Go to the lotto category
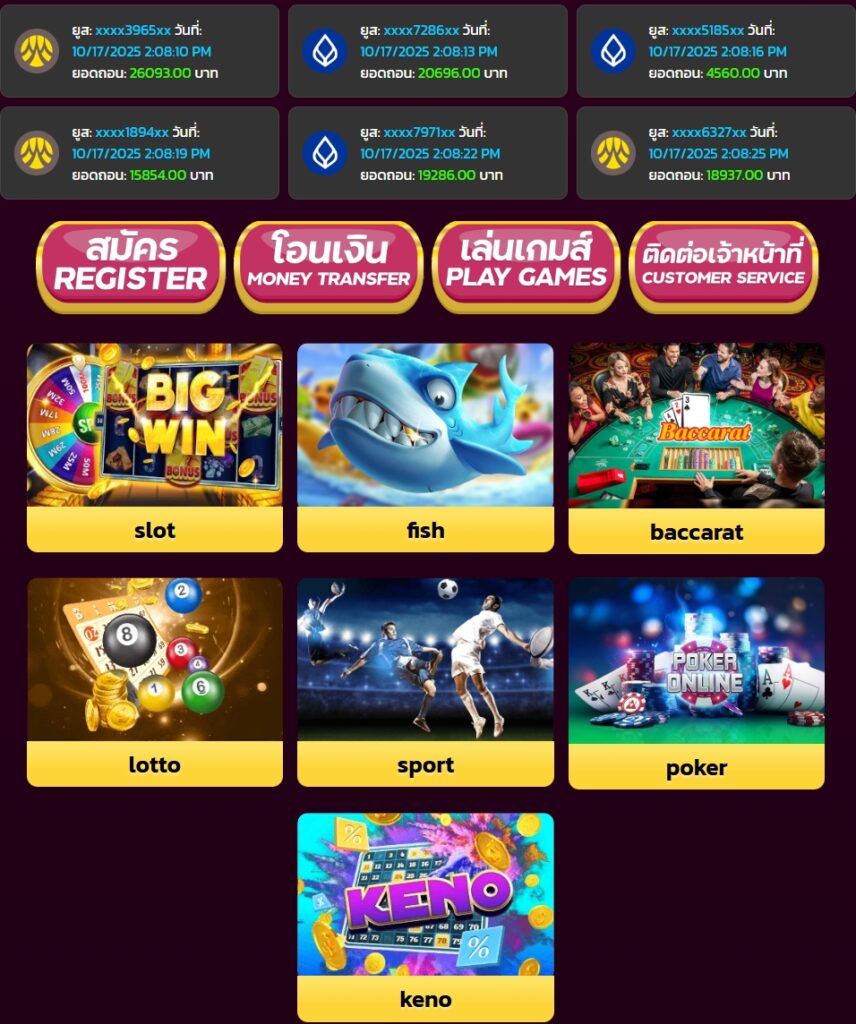The height and width of the screenshot is (1024, 856). 154,681
